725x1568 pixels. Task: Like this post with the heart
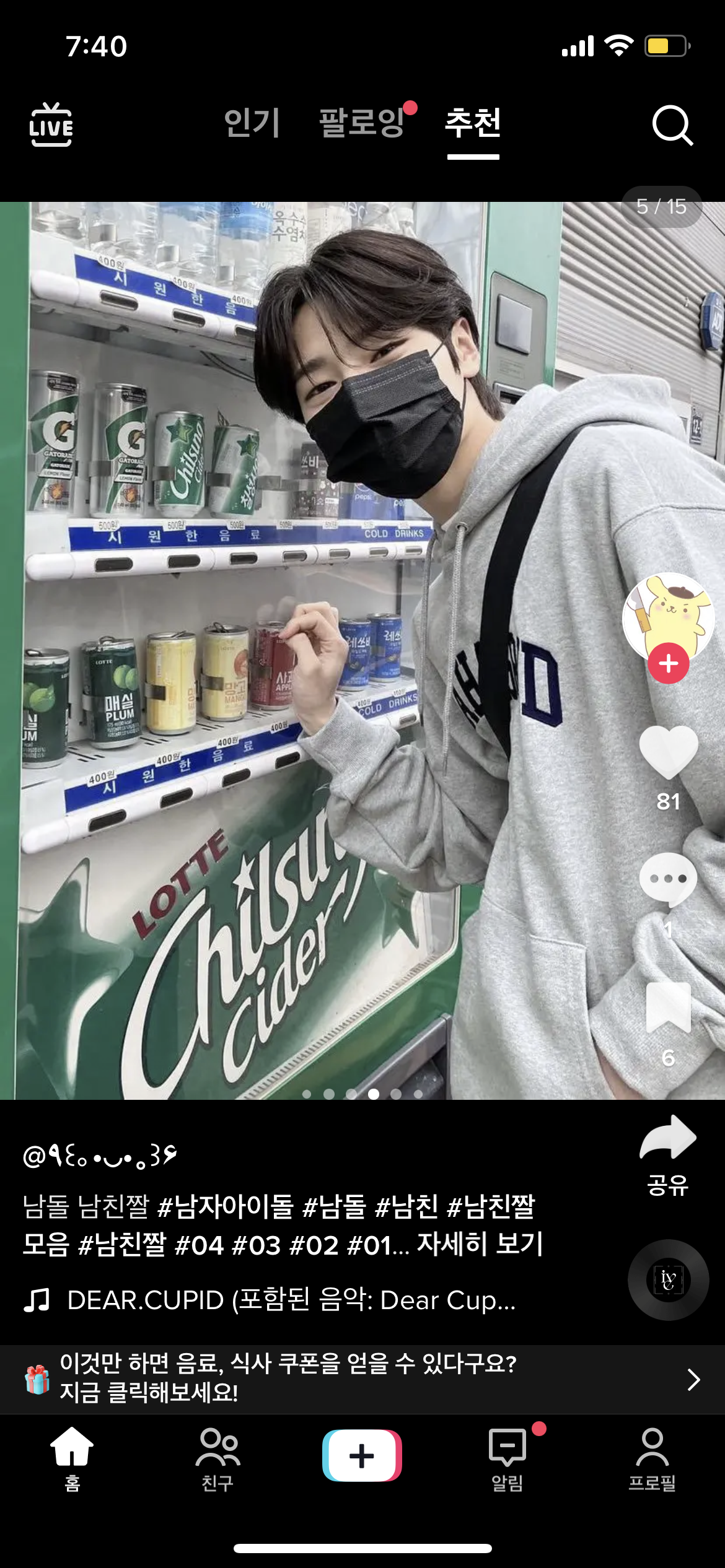(668, 751)
